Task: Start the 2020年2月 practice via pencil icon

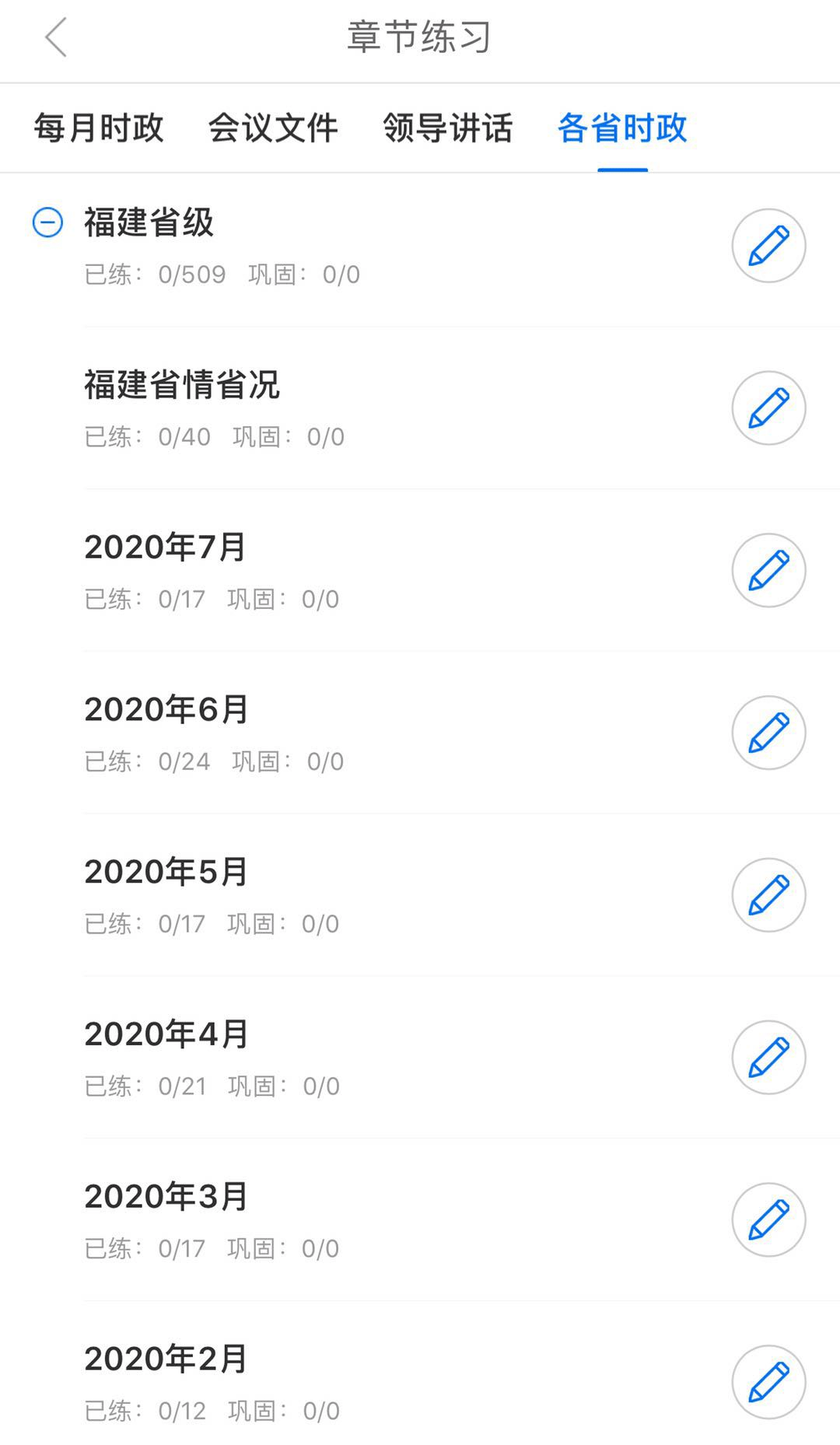Action: click(768, 1381)
